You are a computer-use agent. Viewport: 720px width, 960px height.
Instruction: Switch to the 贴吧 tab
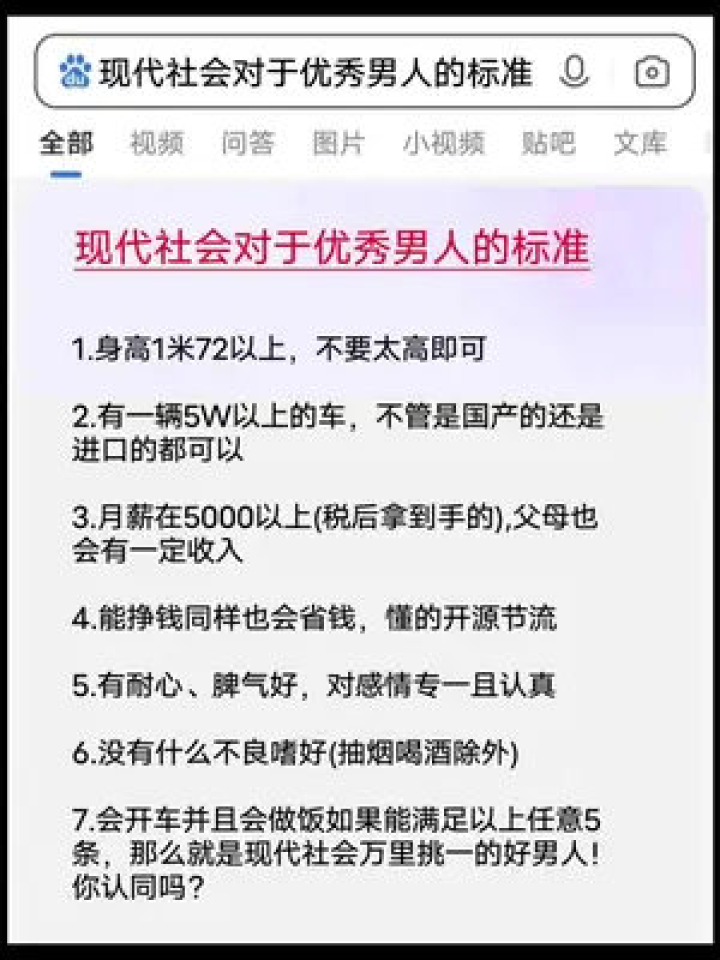point(548,143)
